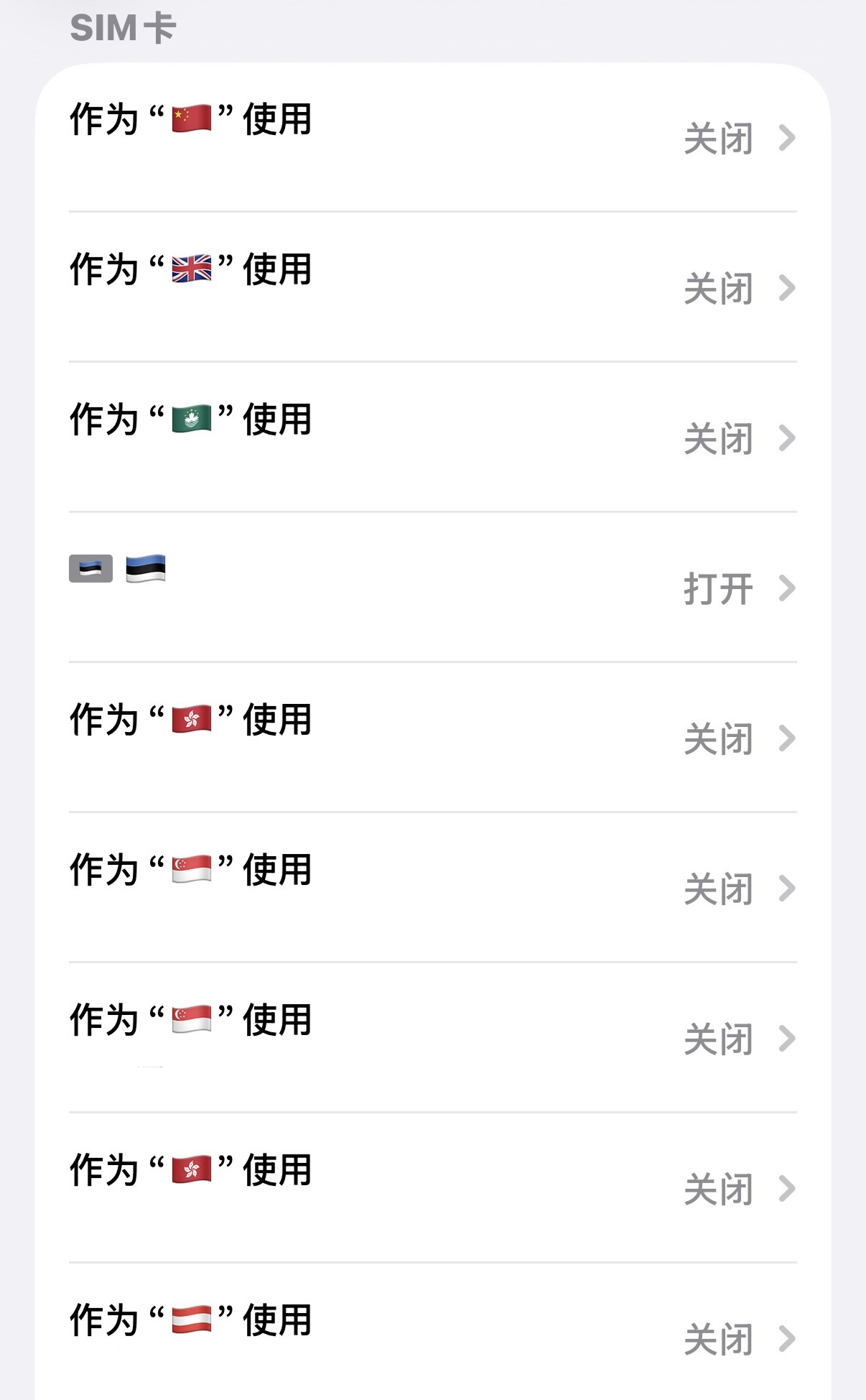Select the SIM labeled with the UK flag

pyautogui.click(x=432, y=287)
